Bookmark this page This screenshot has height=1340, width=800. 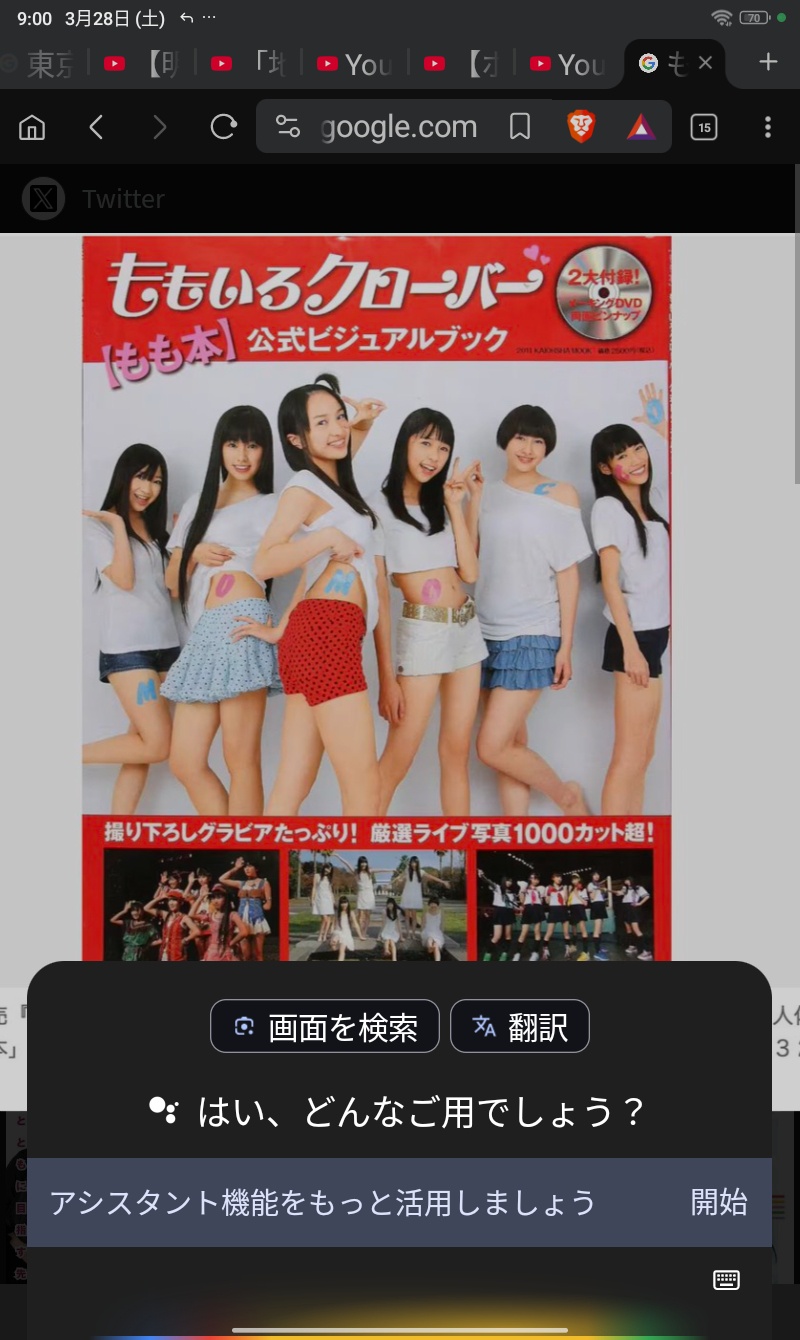(520, 127)
